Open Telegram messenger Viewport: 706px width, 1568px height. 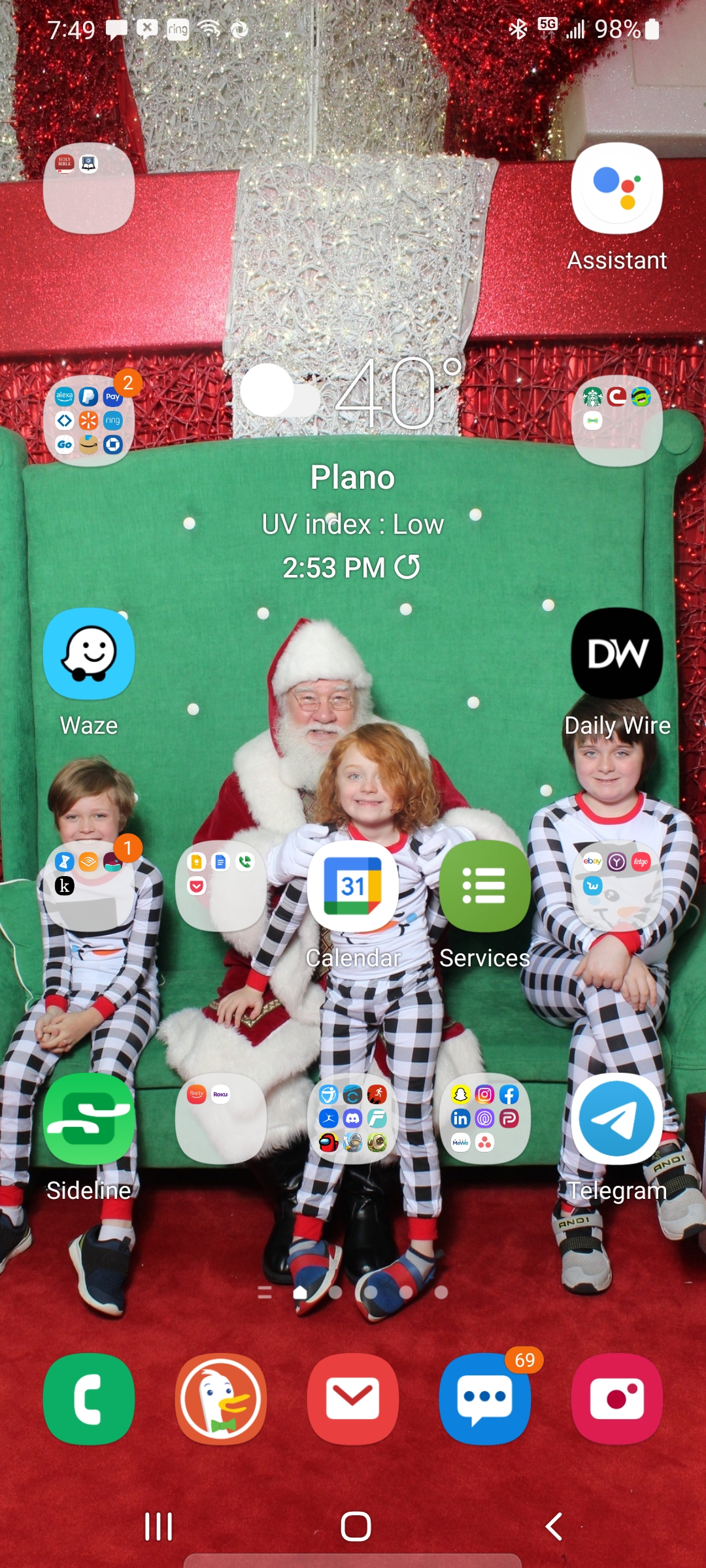click(616, 1119)
